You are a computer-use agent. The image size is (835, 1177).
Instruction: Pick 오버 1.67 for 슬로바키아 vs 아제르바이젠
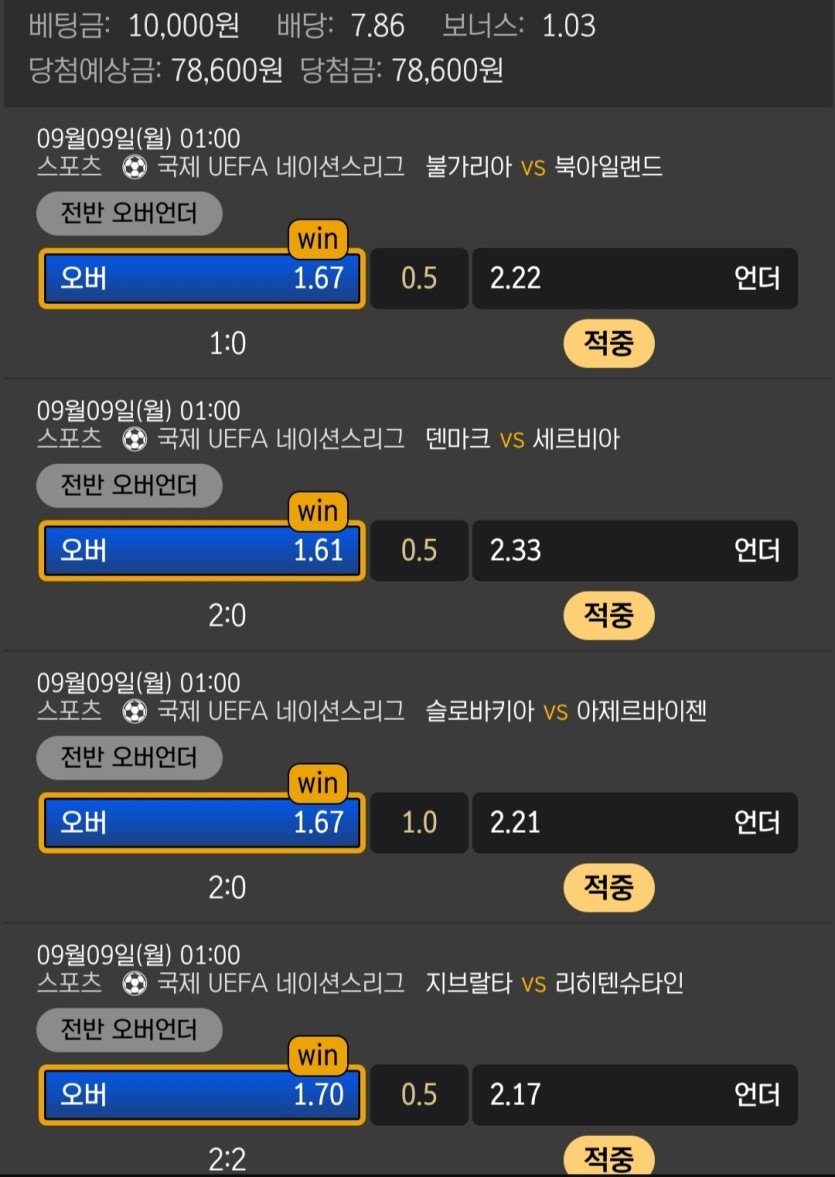click(201, 823)
